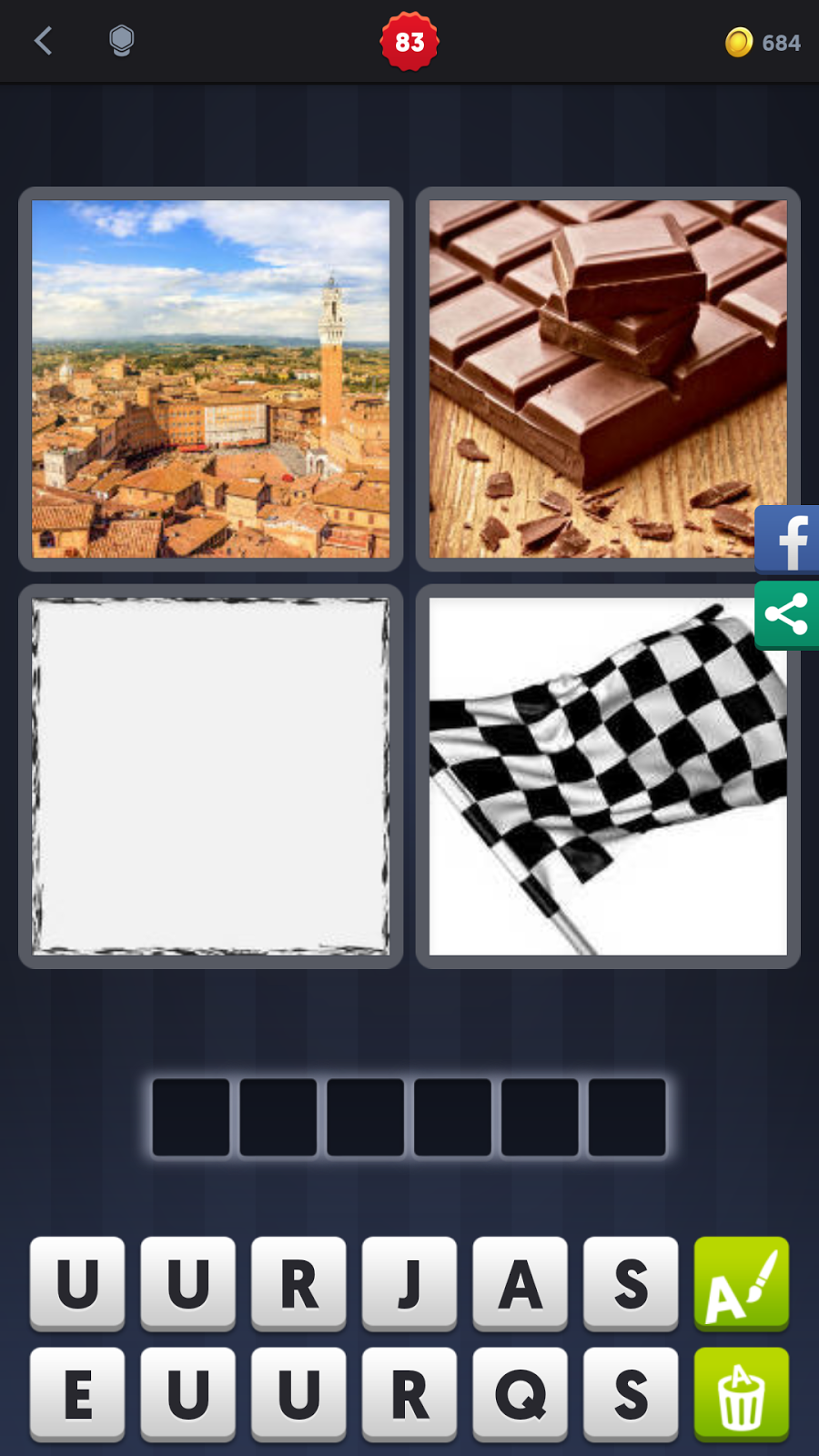819x1456 pixels.
Task: Open the badge achievements icon
Action: pyautogui.click(x=121, y=41)
